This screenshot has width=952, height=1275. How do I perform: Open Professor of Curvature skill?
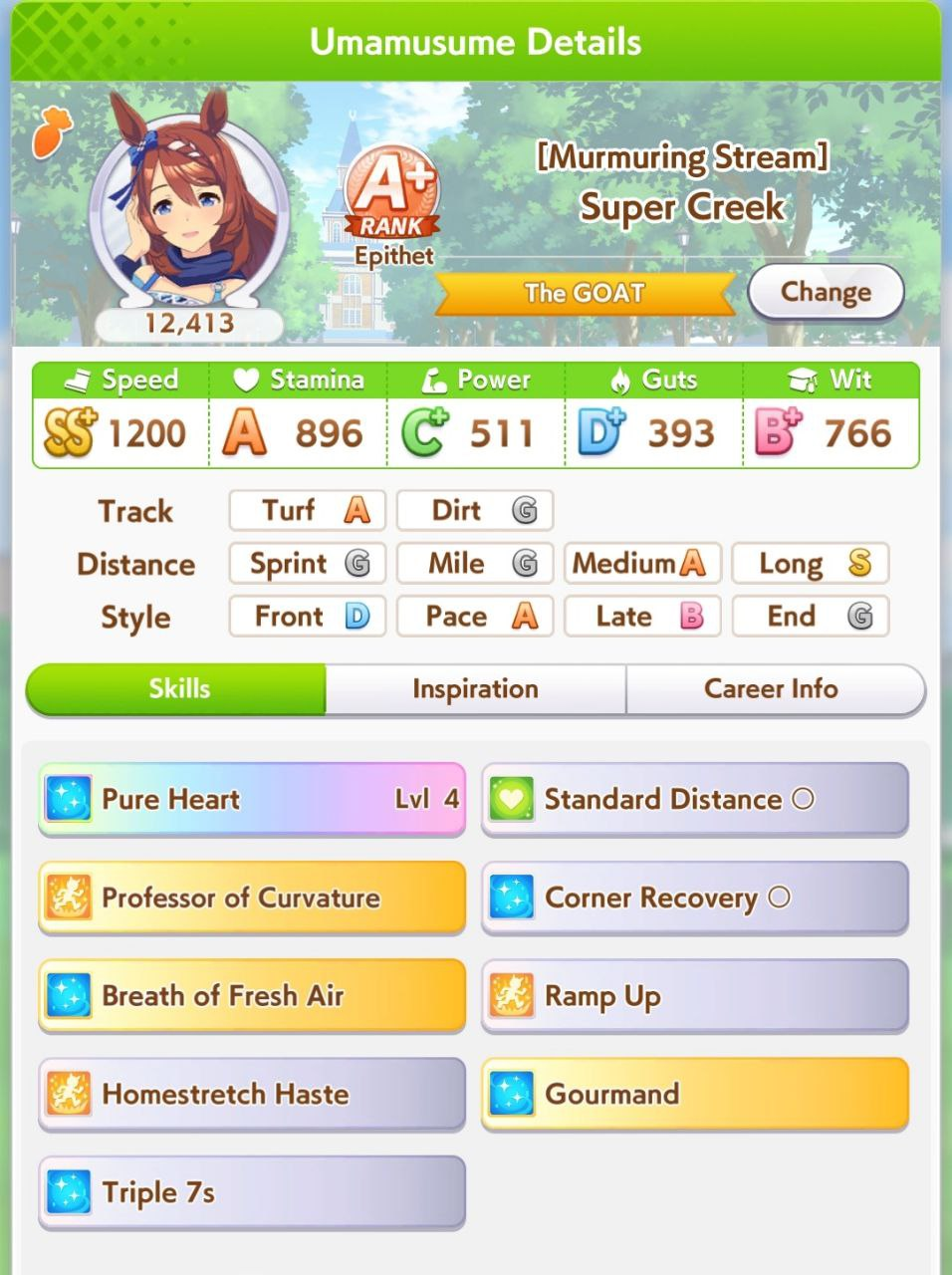tap(252, 897)
